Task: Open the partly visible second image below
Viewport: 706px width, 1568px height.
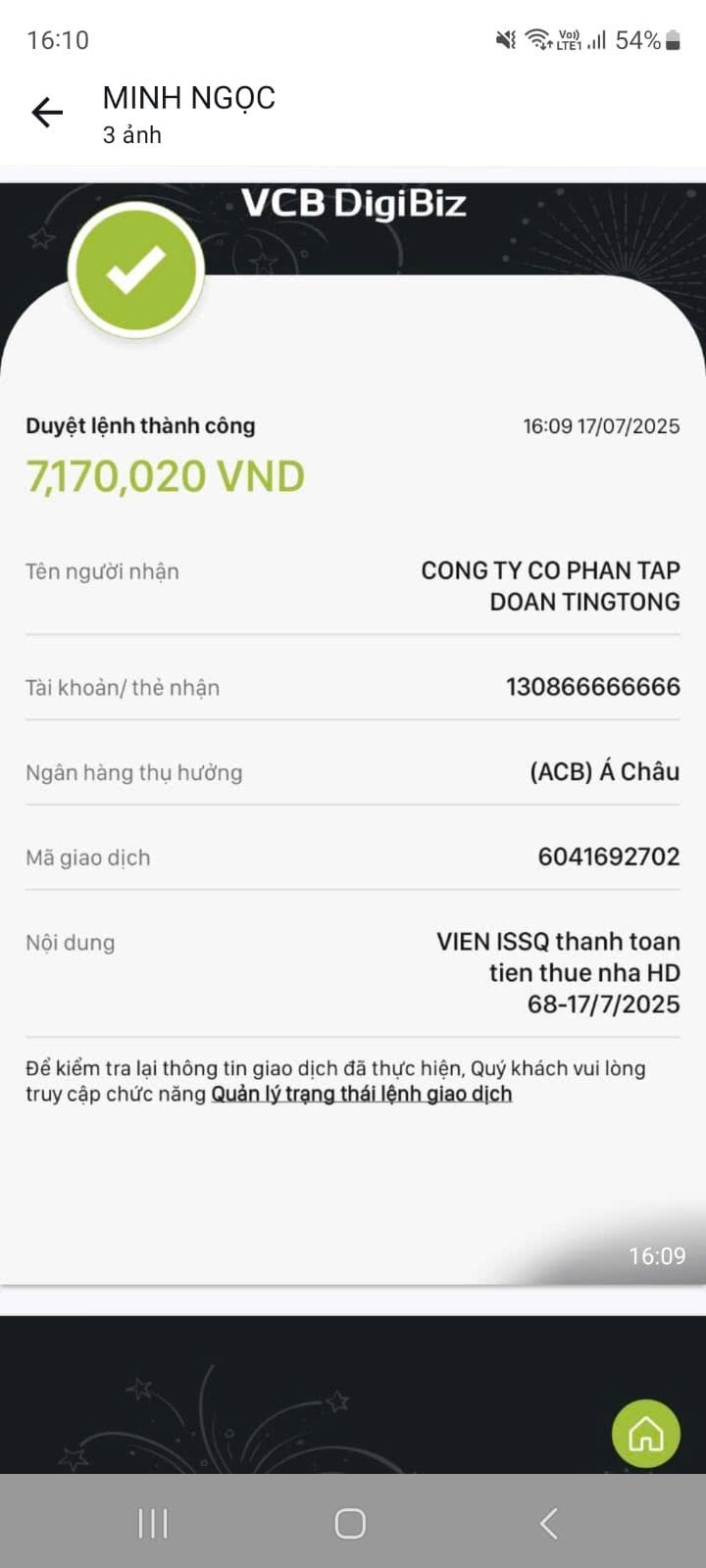Action: point(353,1392)
